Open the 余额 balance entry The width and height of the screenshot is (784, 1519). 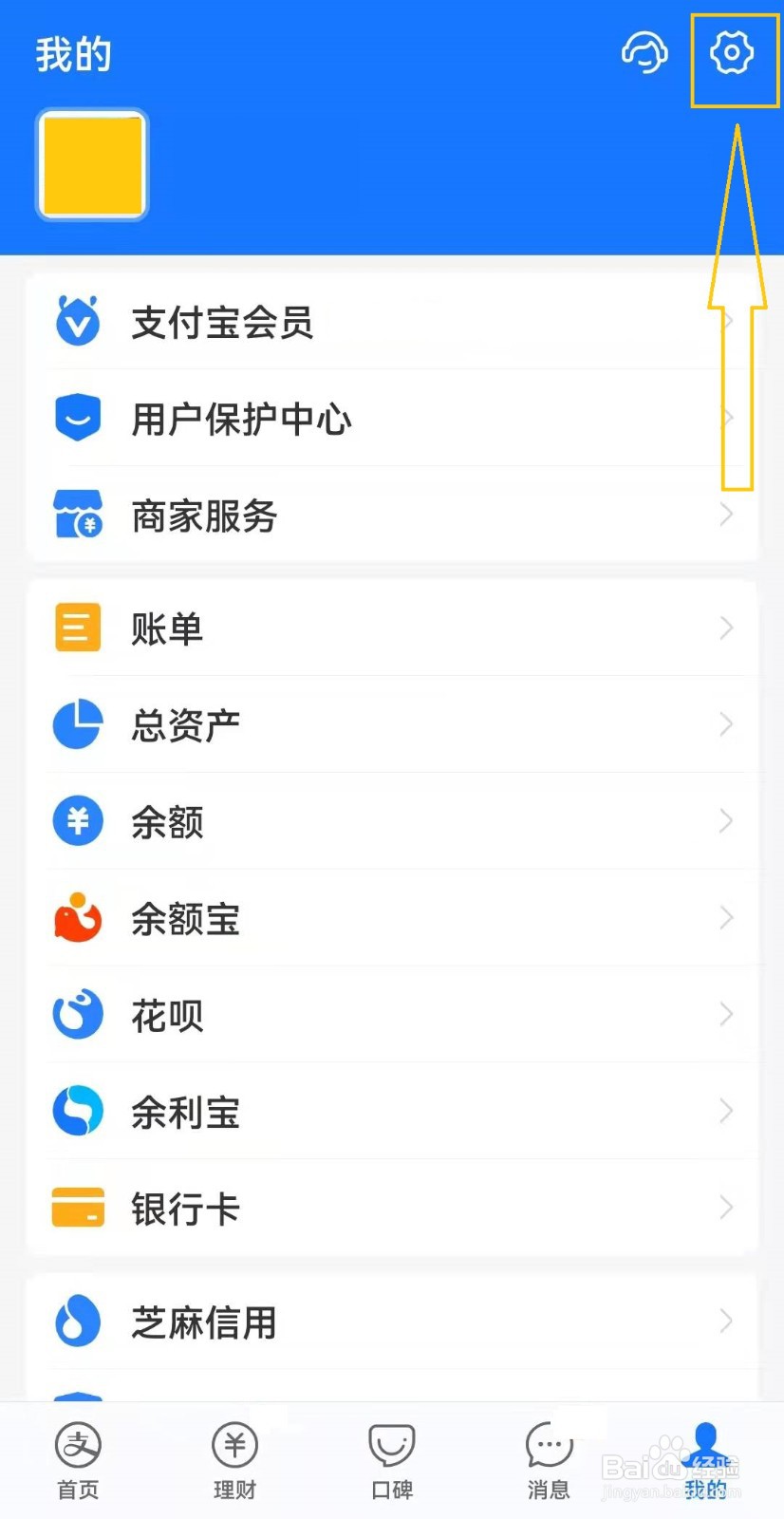pos(167,822)
